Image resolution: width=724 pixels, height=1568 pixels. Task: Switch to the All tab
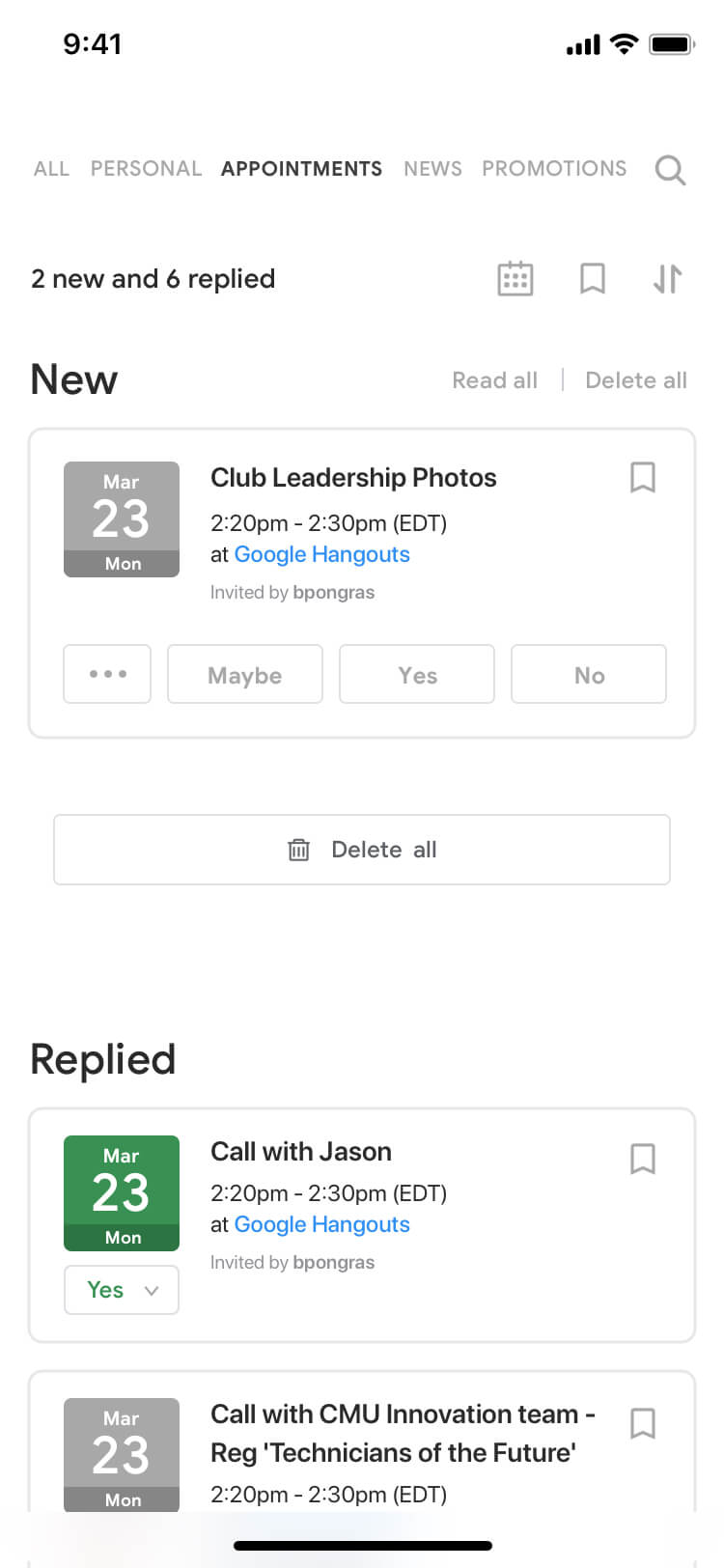point(51,169)
